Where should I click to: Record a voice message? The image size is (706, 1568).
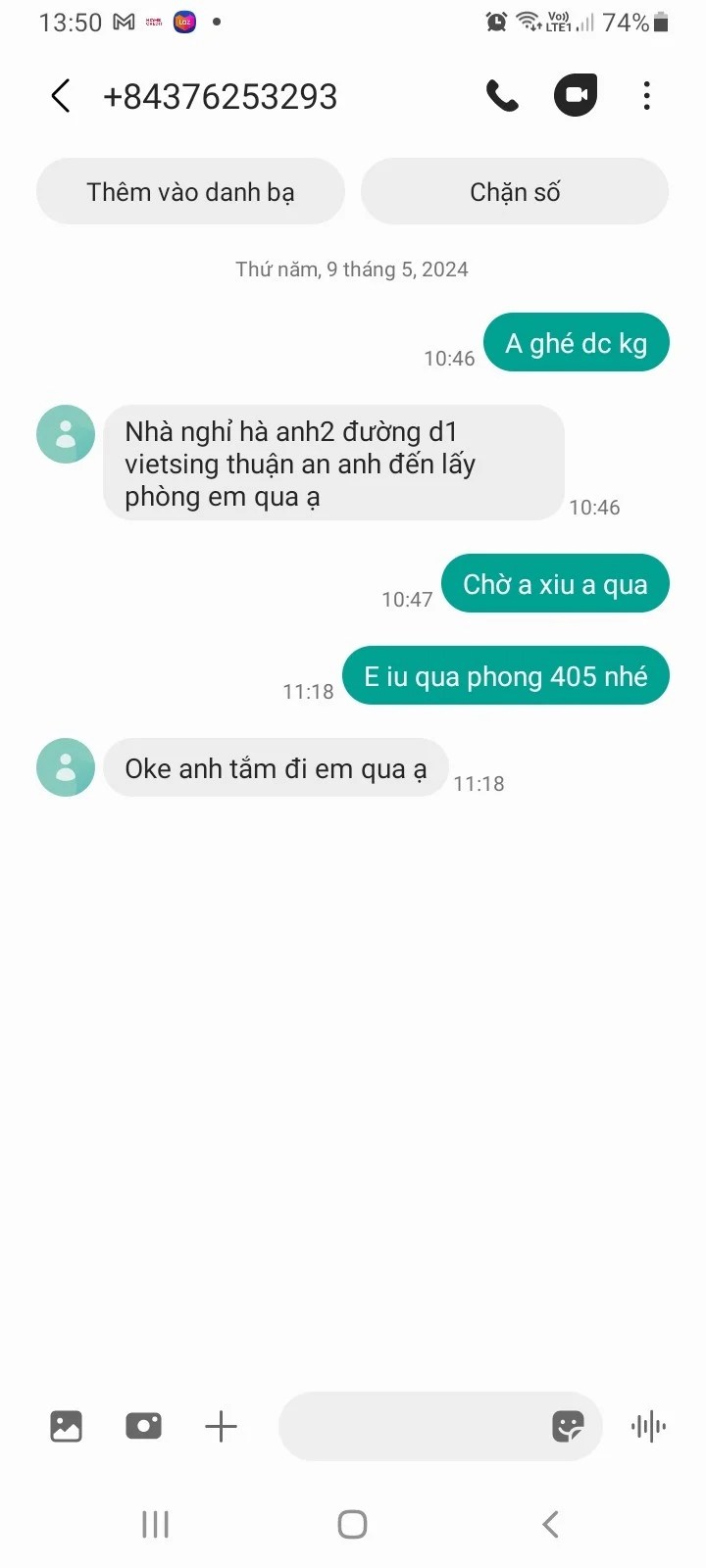[648, 1426]
